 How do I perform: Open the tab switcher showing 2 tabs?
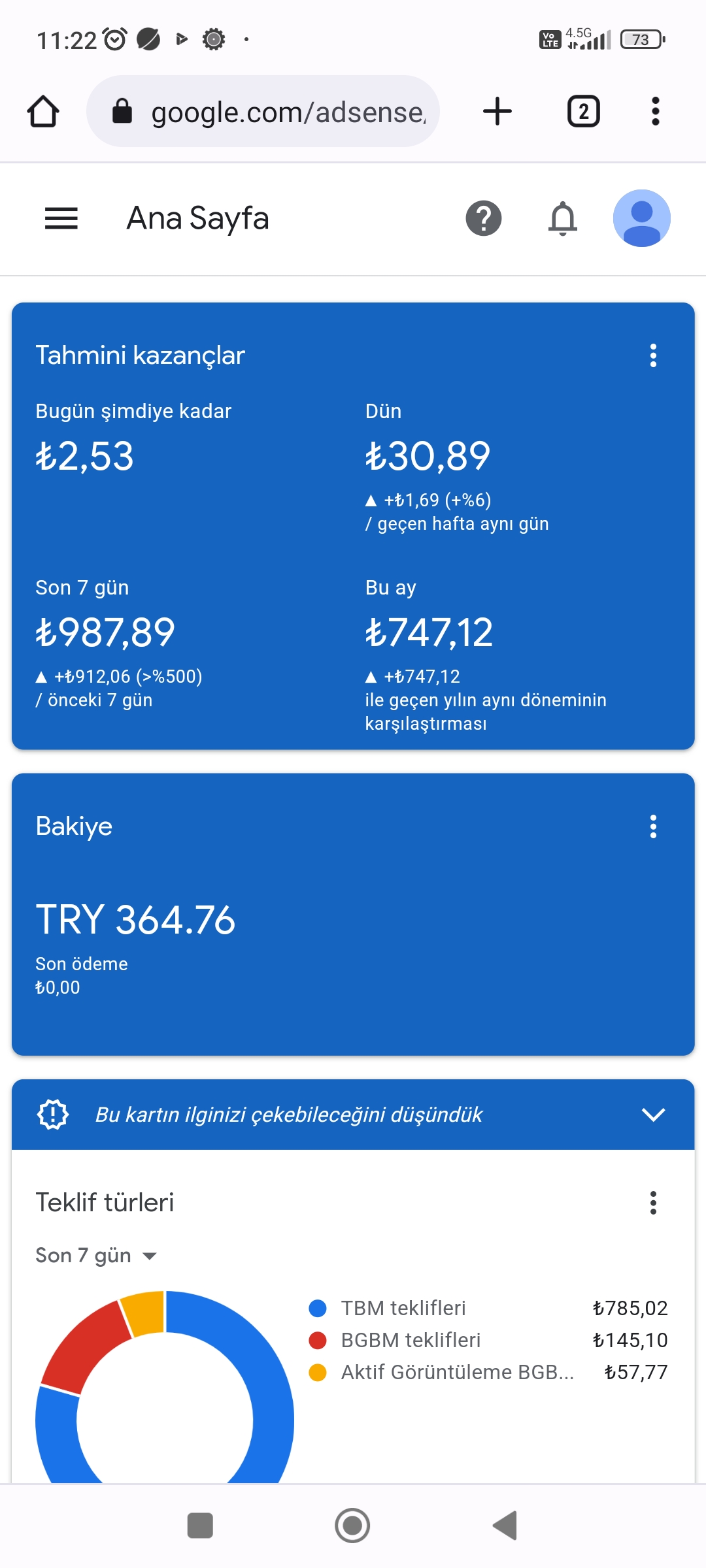coord(583,111)
